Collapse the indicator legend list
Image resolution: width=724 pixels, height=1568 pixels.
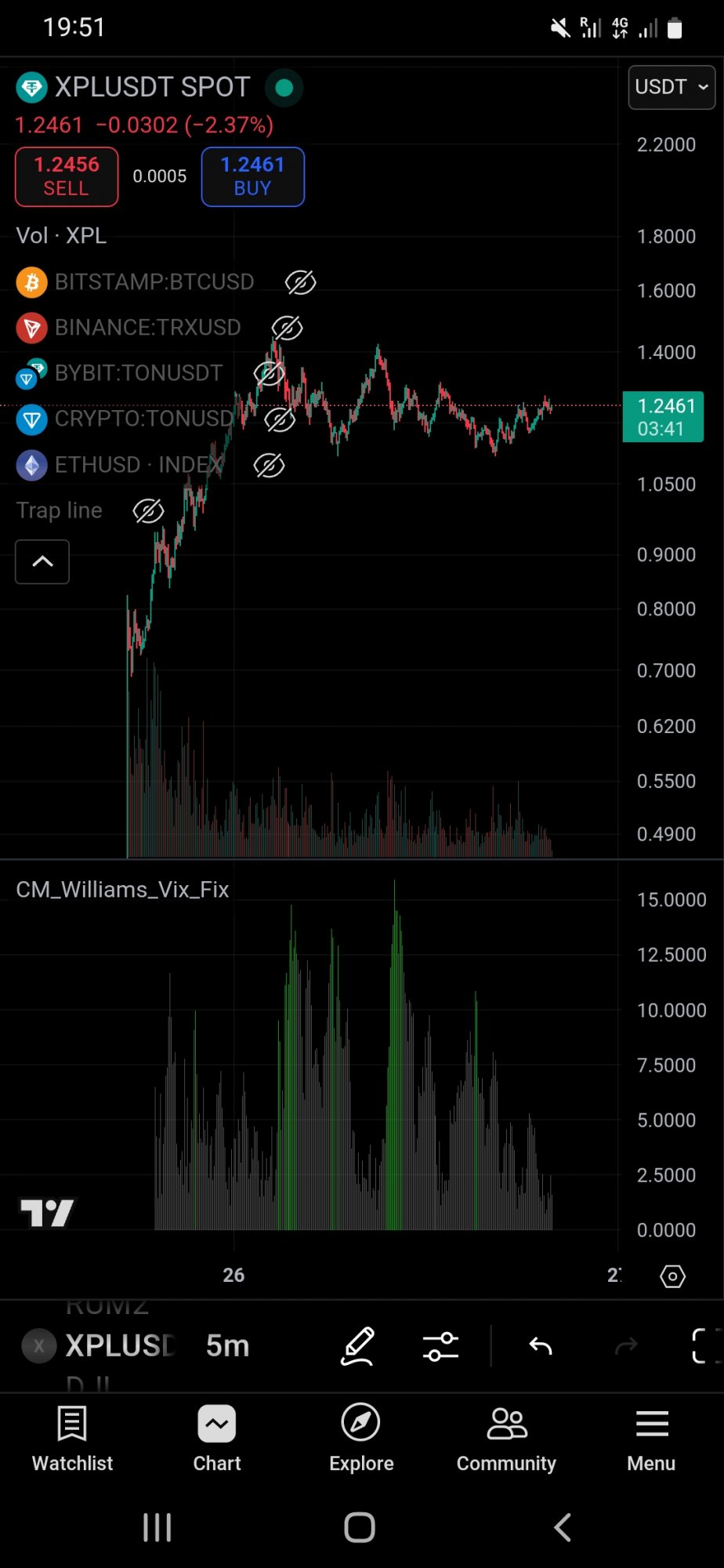pyautogui.click(x=42, y=561)
